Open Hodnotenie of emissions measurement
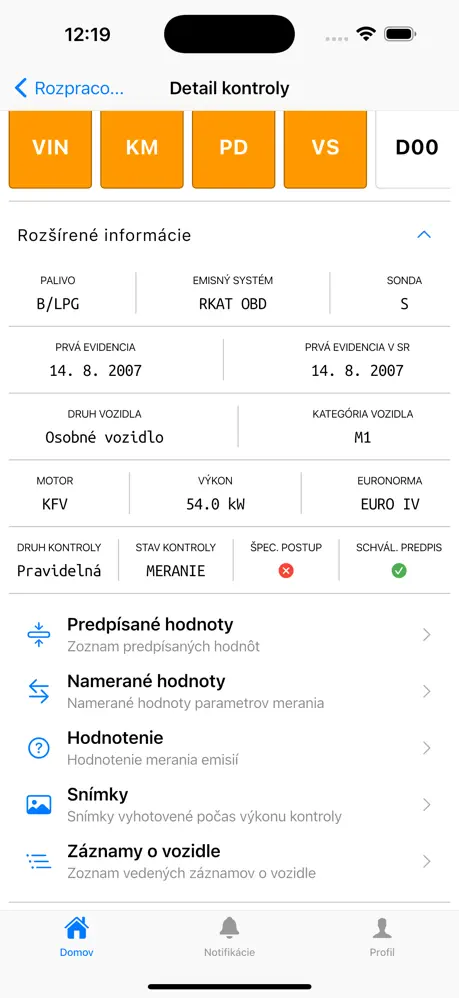459x998 pixels. tap(229, 748)
